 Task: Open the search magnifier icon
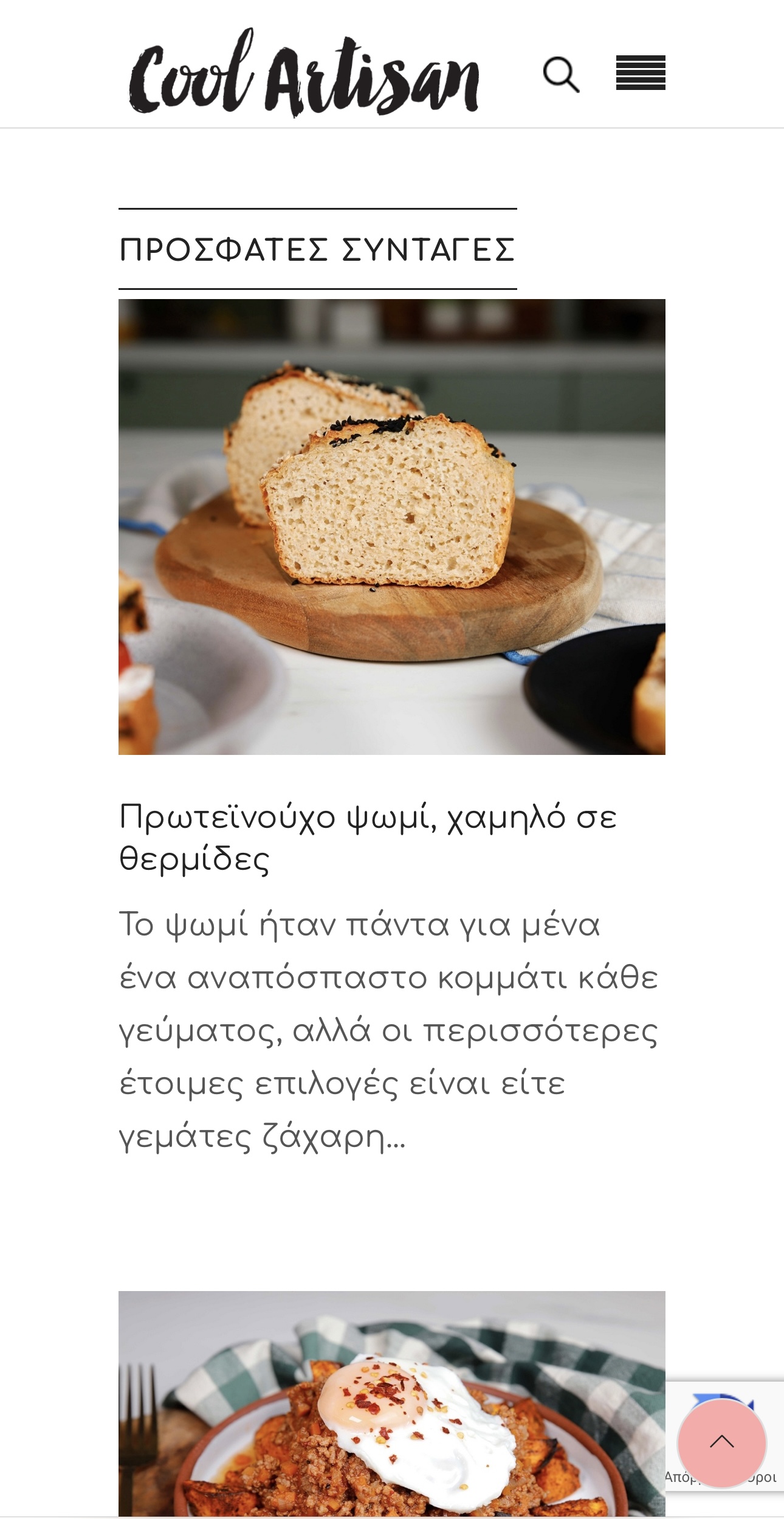tap(561, 75)
